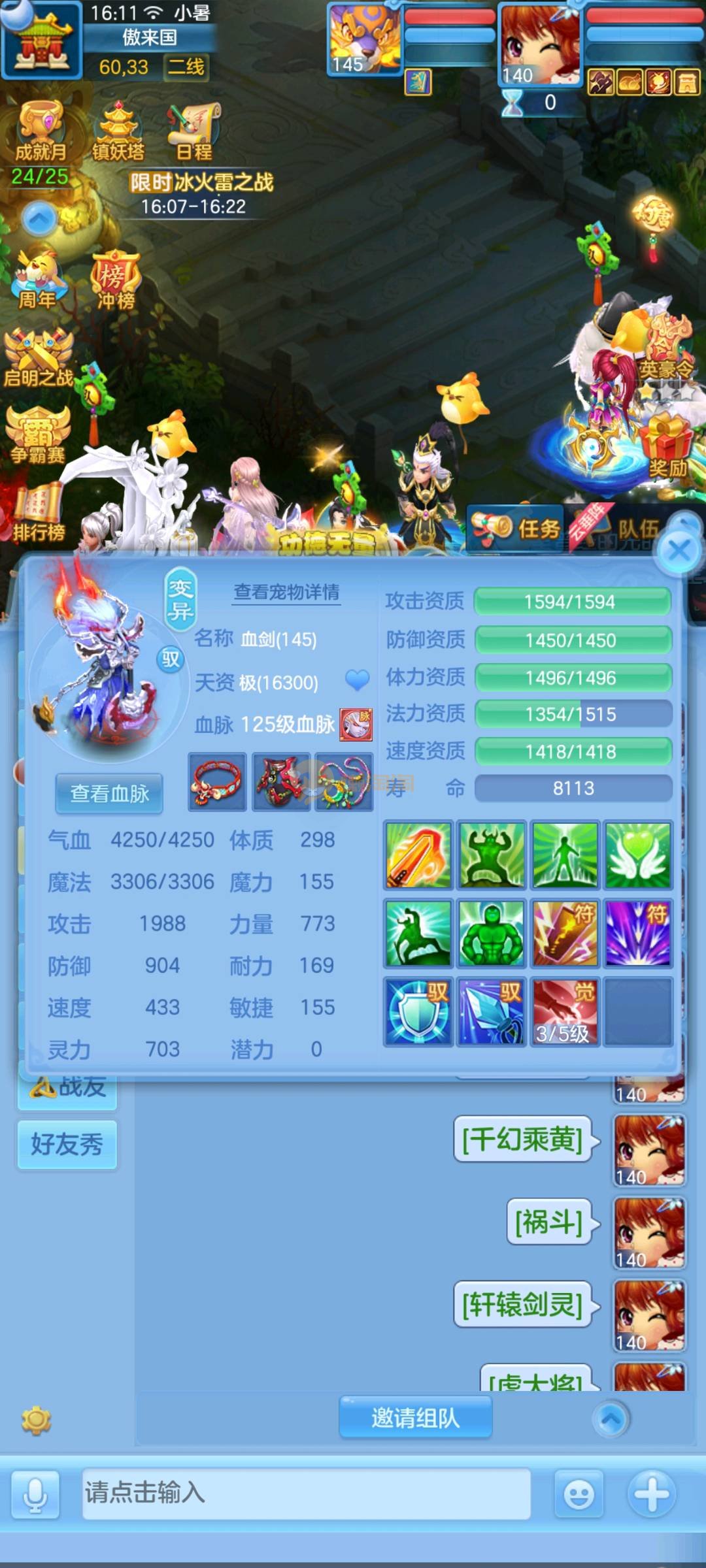The image size is (706, 1568).
Task: Open the [祸斗] pet link
Action: (x=548, y=1222)
